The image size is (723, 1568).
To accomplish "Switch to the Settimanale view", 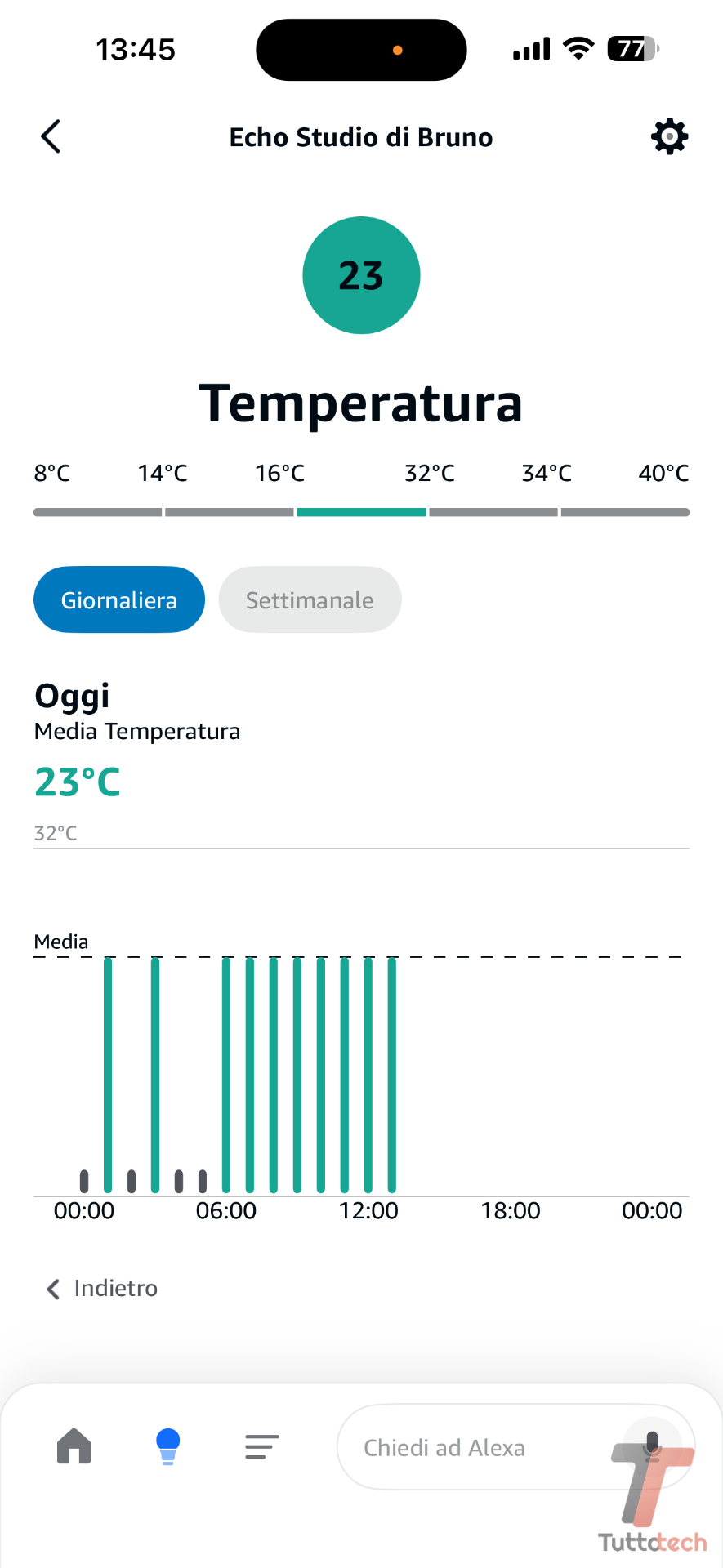I will coord(310,599).
